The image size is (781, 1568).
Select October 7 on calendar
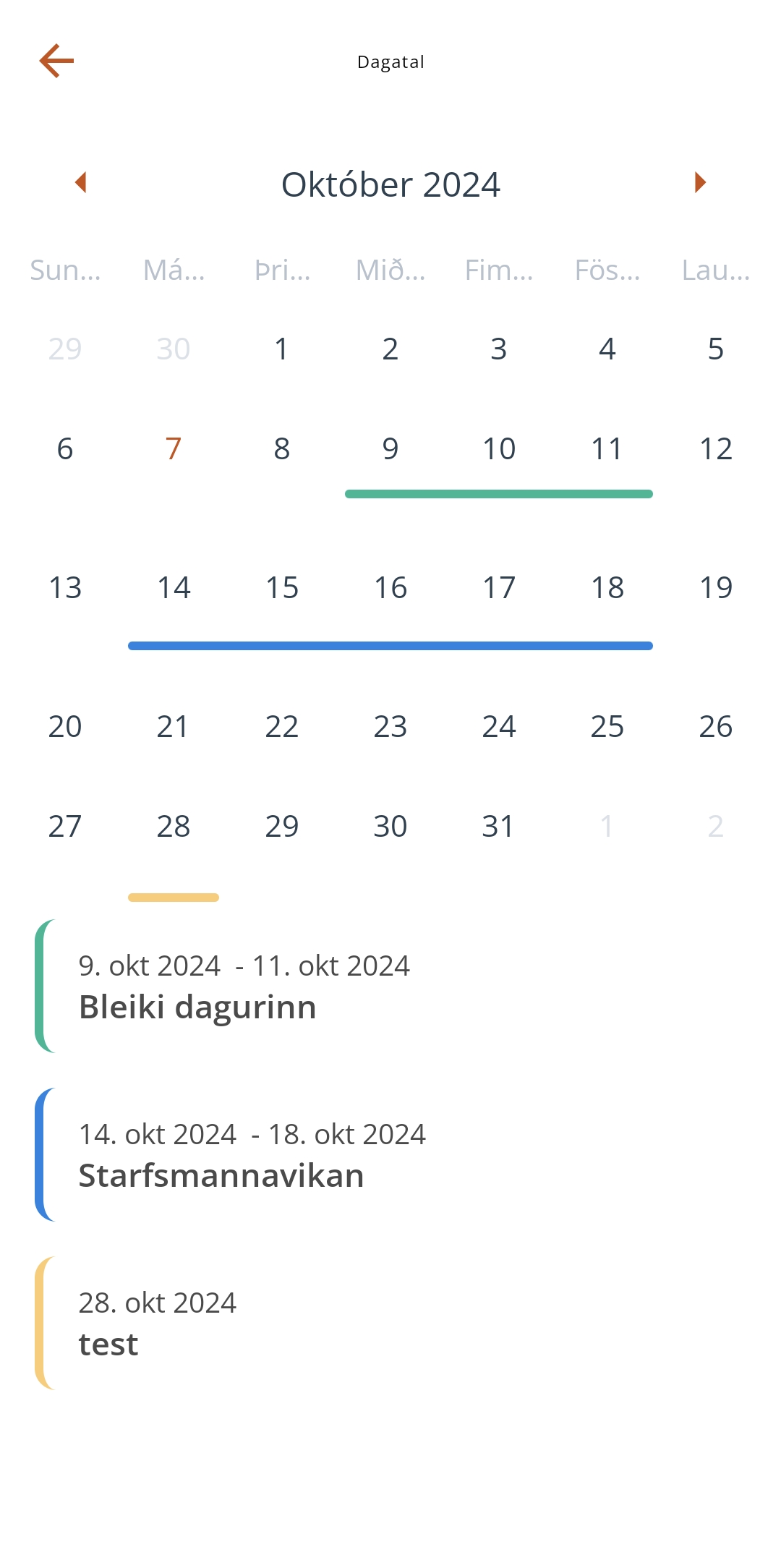point(174,449)
